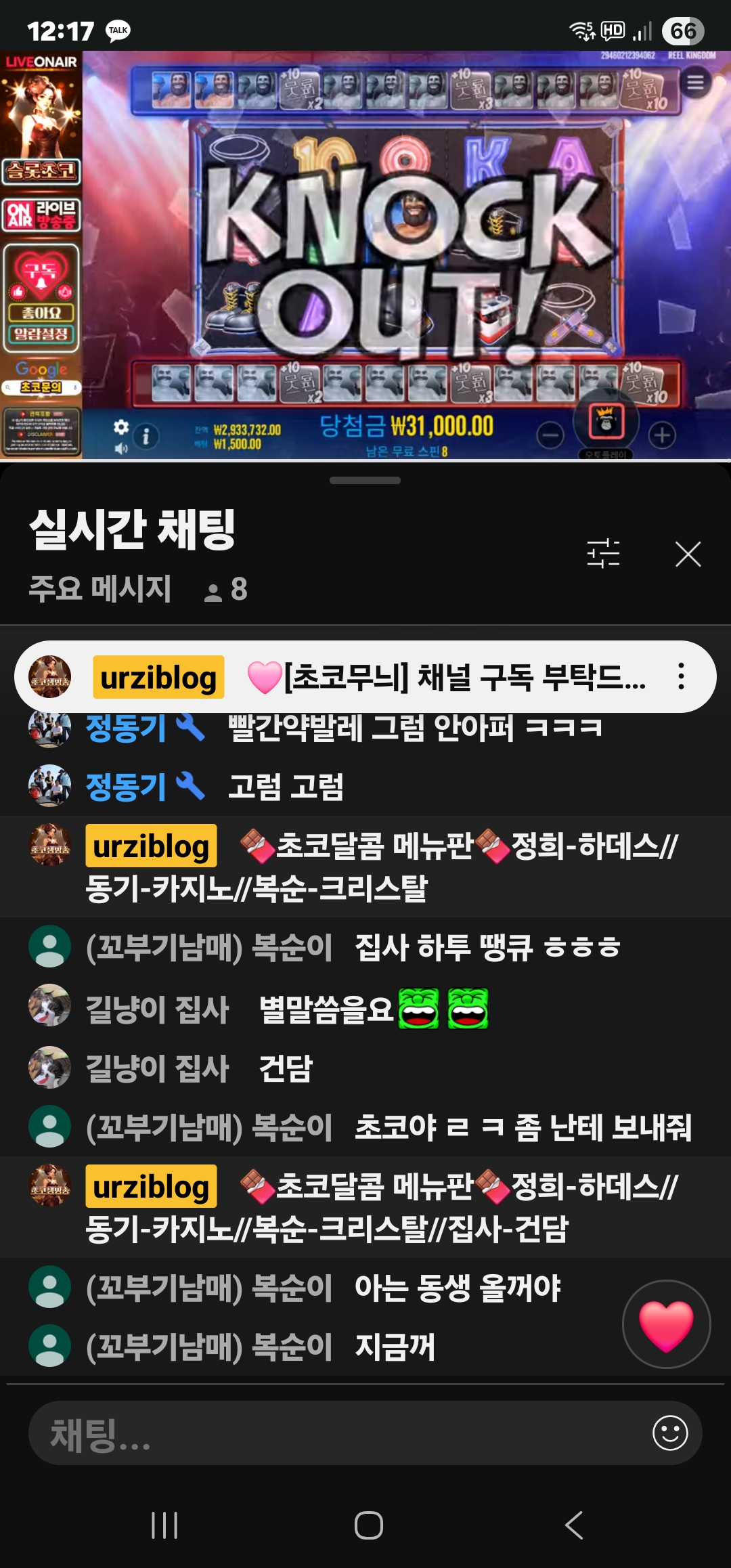Open the 주요 메시지 chat mode dropdown
Image resolution: width=731 pixels, height=1568 pixels.
pos(100,588)
